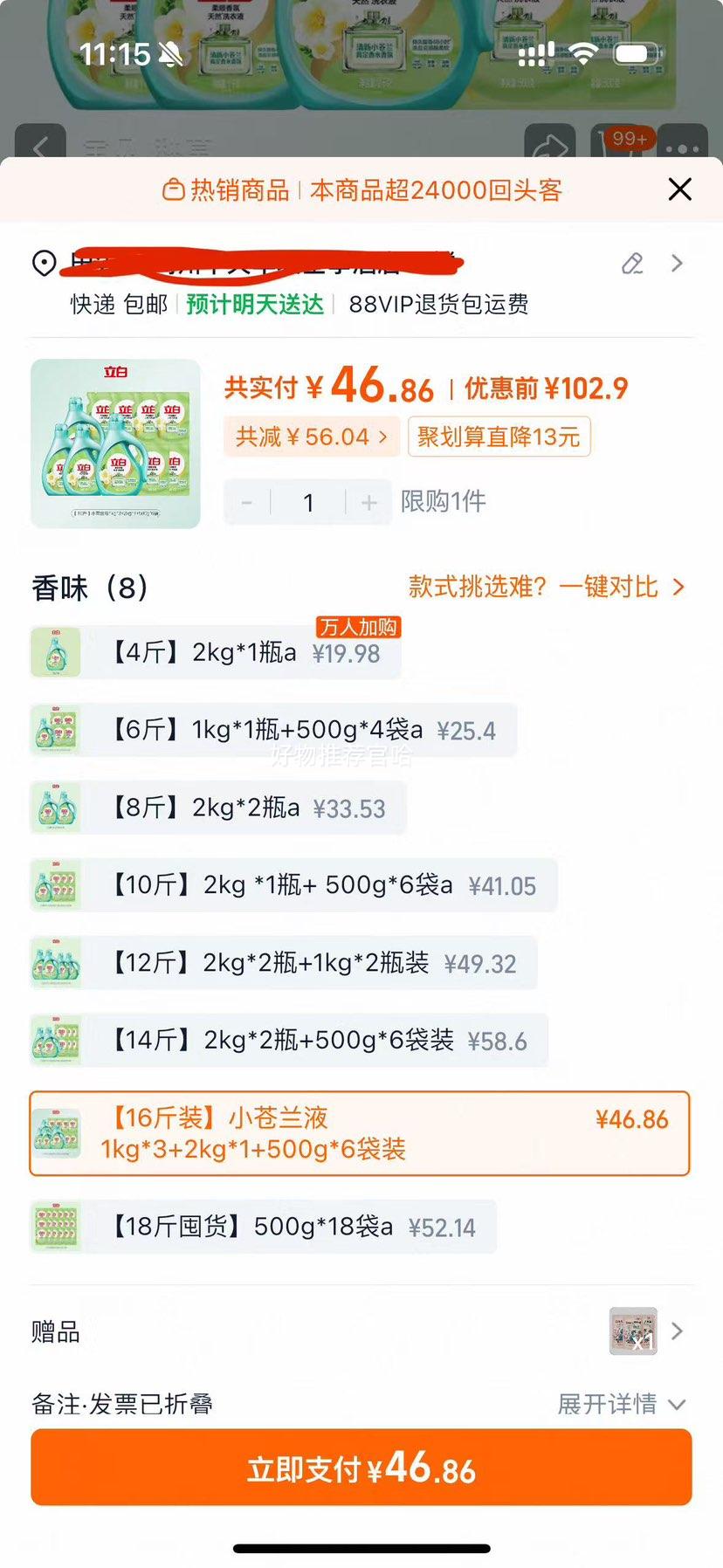Open the 共减¥56.04 discount details
The image size is (723, 1568).
tap(311, 437)
